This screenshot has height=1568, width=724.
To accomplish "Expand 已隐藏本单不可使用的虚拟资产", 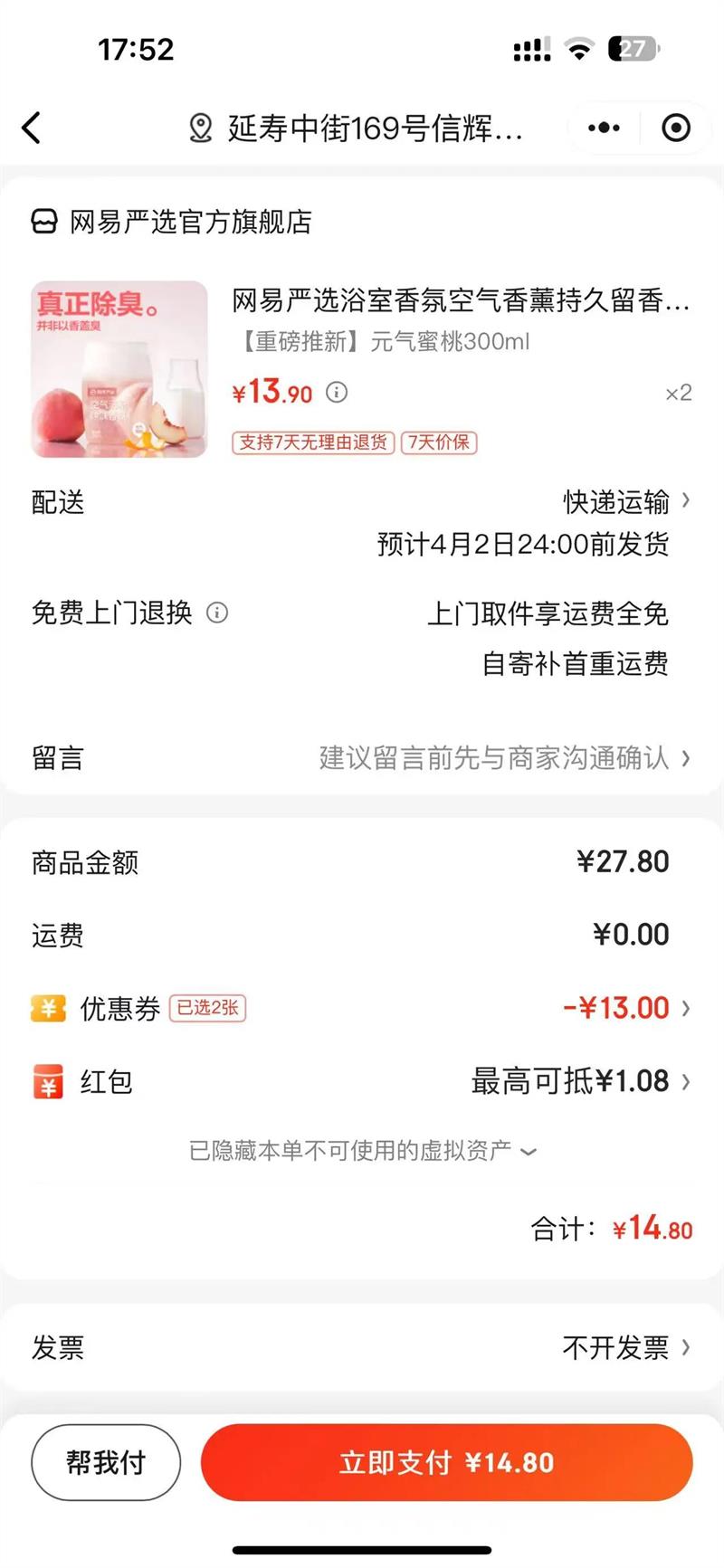I will [x=362, y=1151].
